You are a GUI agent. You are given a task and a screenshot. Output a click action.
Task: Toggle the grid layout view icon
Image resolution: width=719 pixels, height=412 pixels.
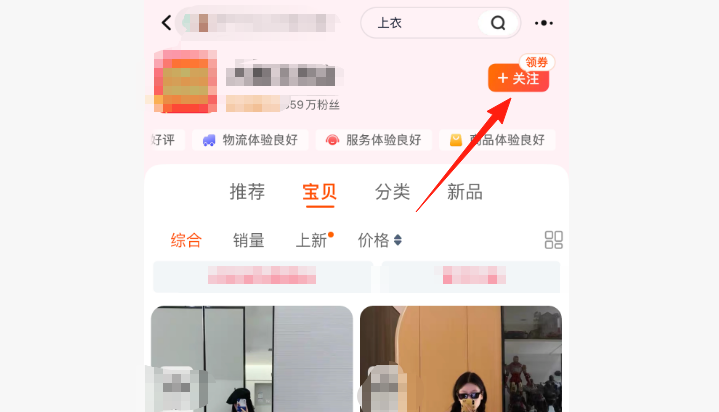click(553, 240)
